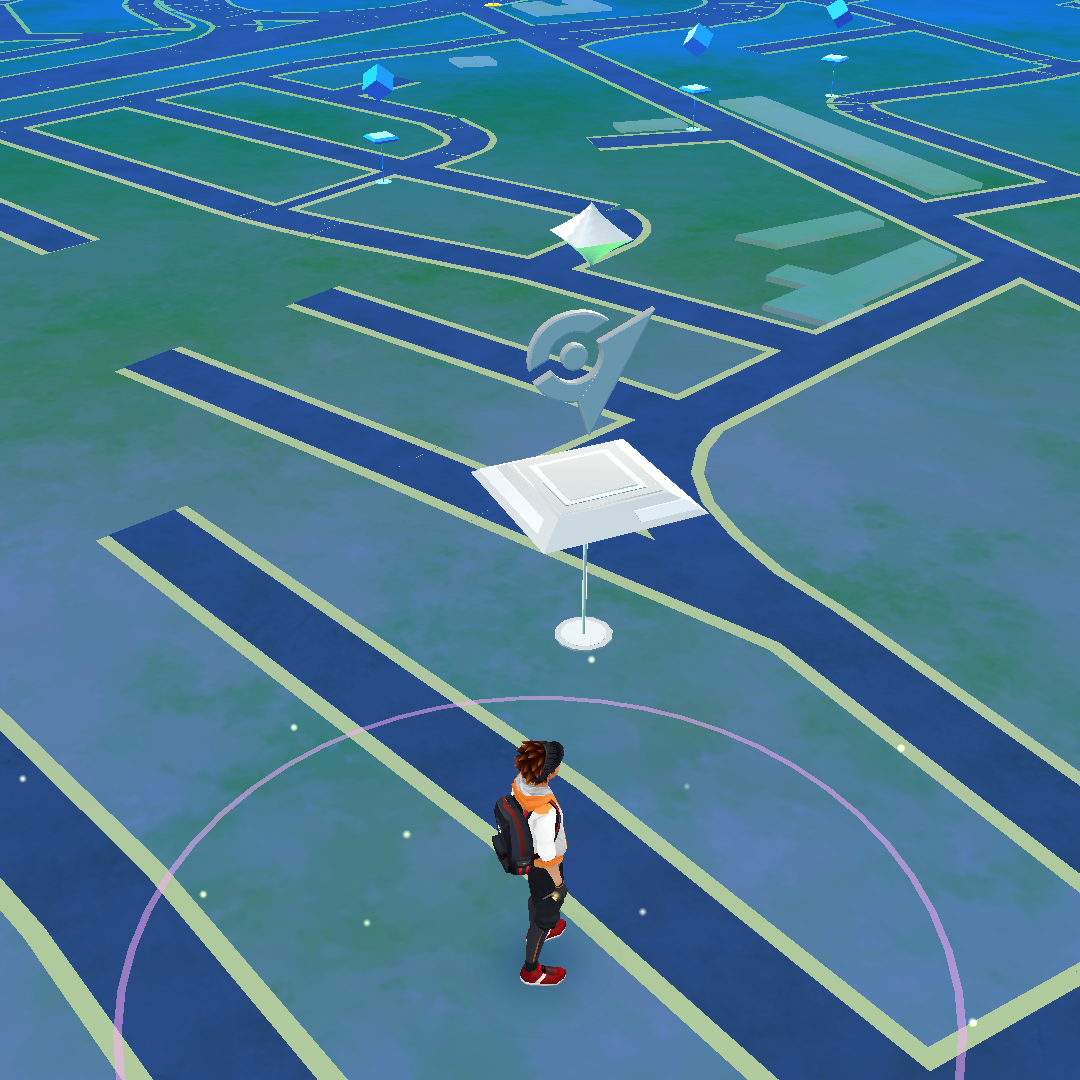Select the leftmost blue PokéStop cube
The width and height of the screenshot is (1080, 1080).
pos(378,81)
